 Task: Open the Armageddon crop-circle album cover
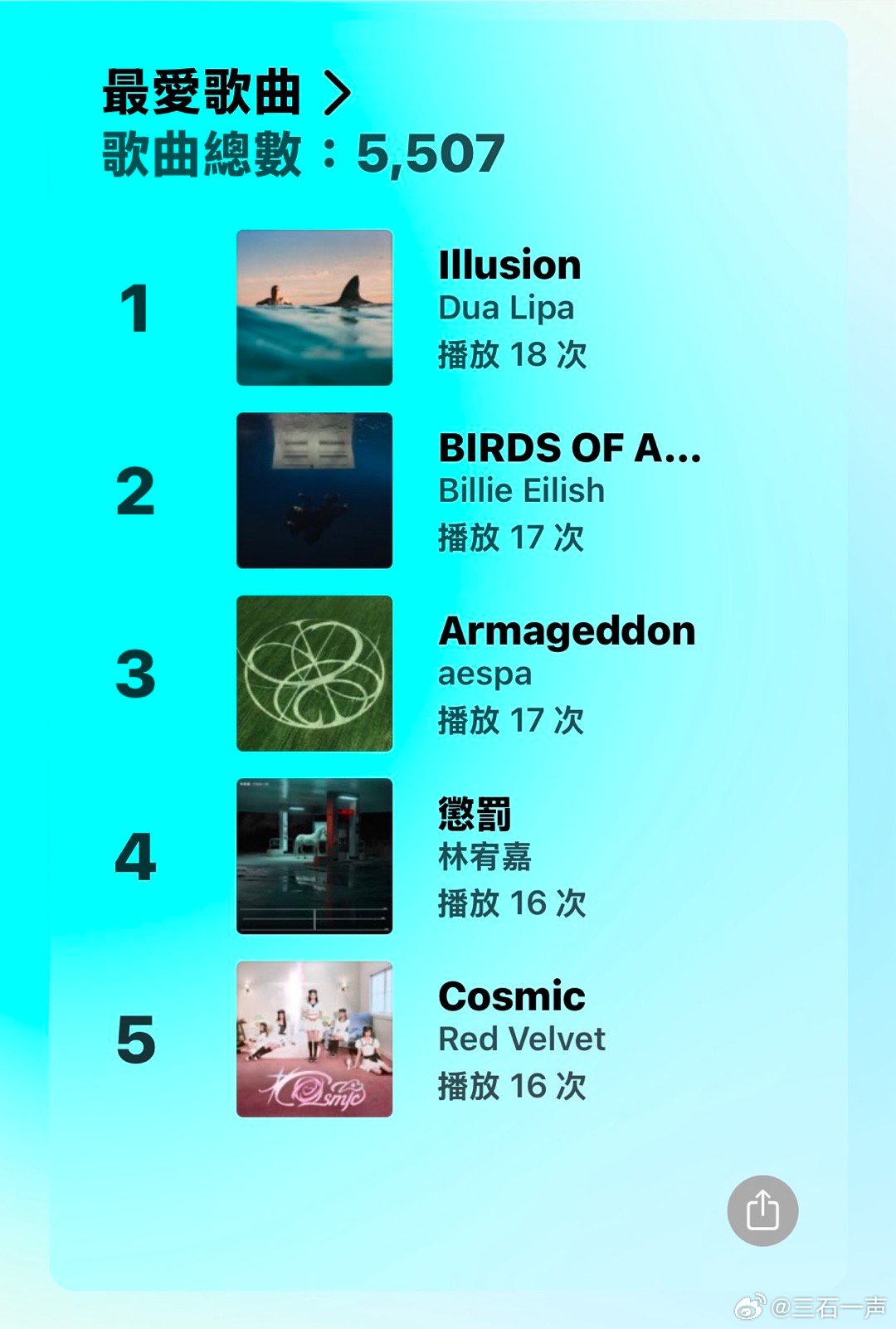[314, 672]
